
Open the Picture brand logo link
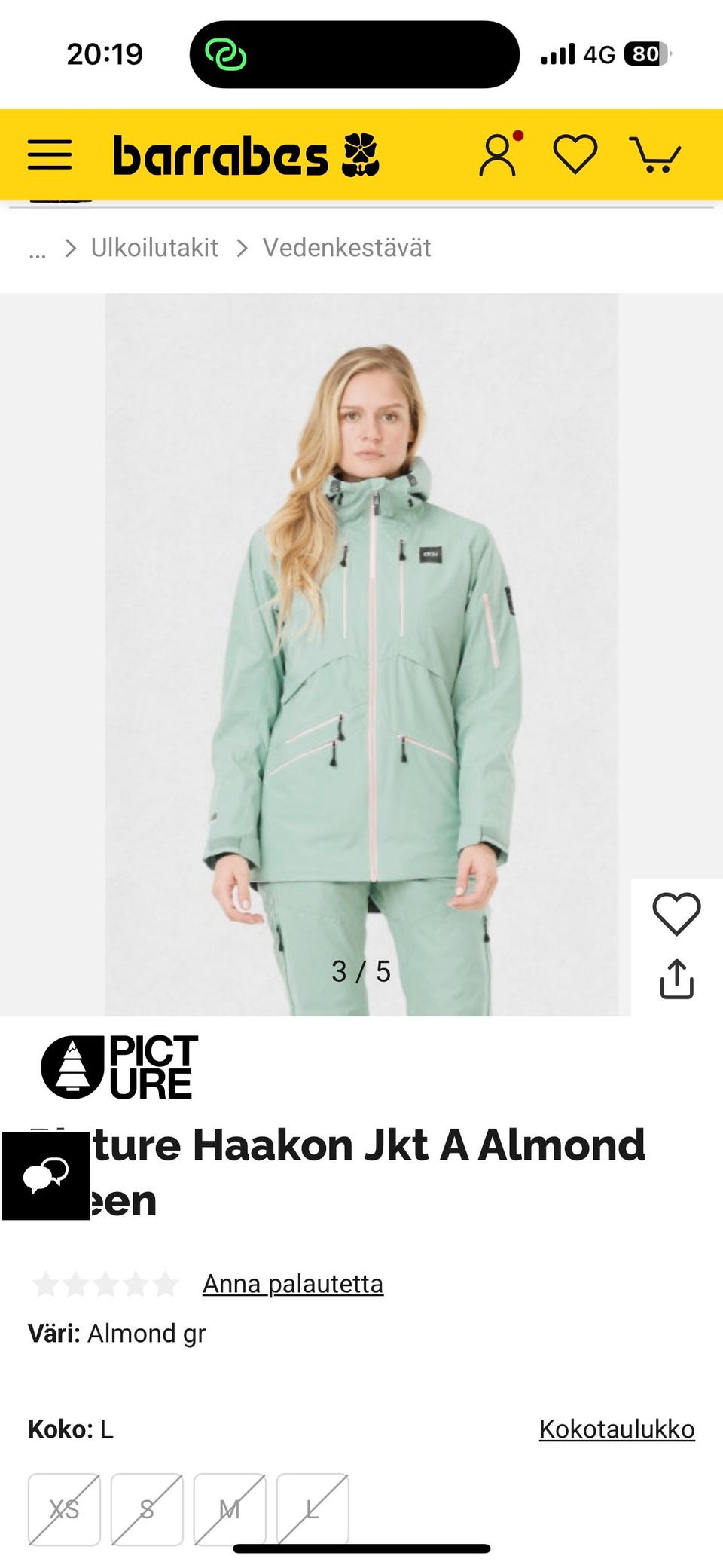click(119, 1067)
